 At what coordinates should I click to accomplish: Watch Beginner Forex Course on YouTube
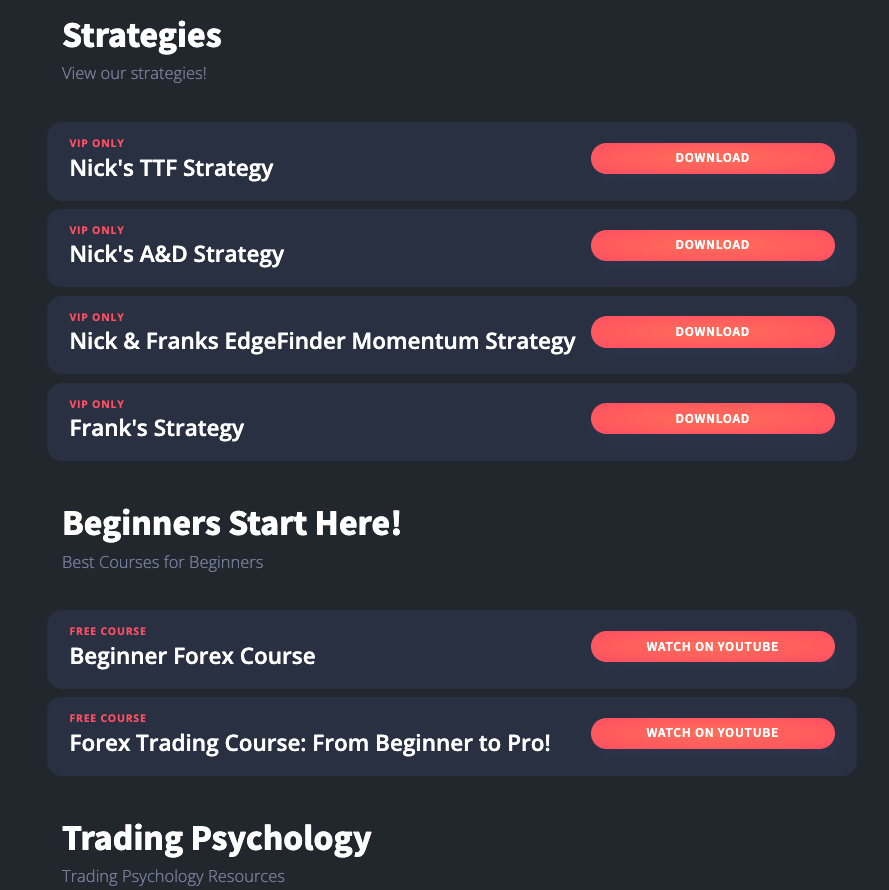(x=712, y=647)
